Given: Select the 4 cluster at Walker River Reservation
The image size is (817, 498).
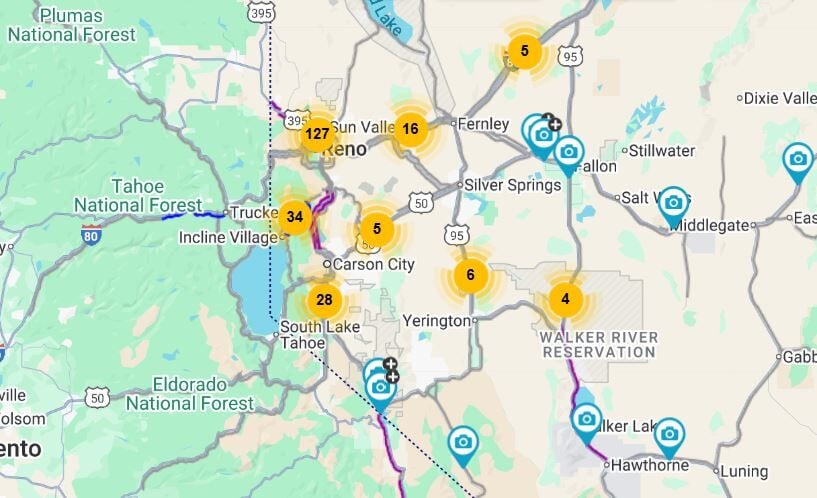Looking at the screenshot, I should (x=565, y=298).
